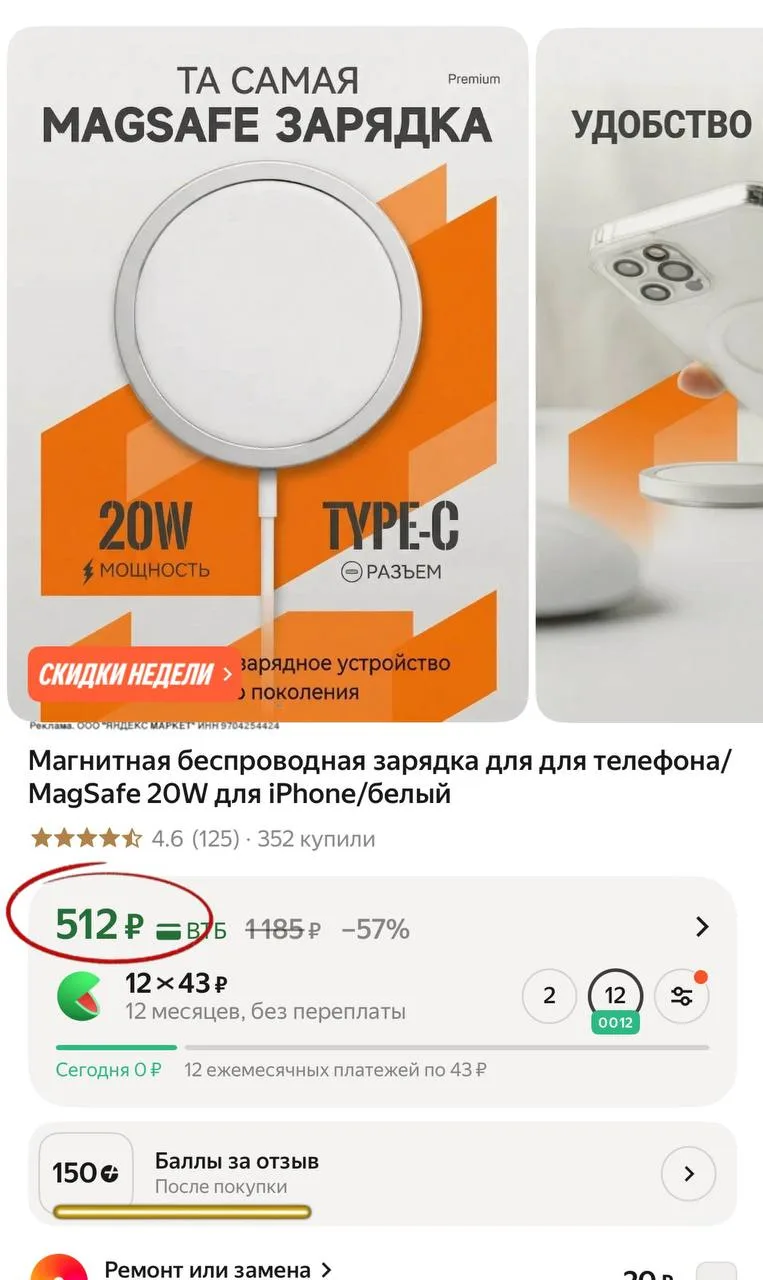Open the Скидки недели promo badge
This screenshot has width=763, height=1280.
pos(135,673)
